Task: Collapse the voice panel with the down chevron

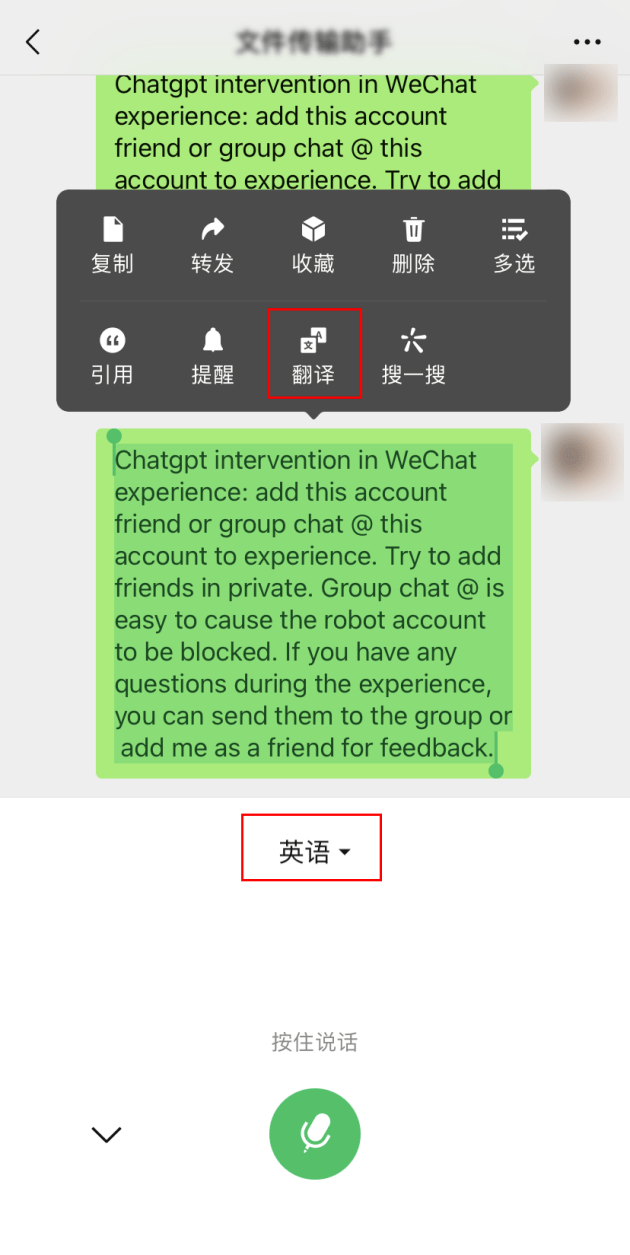Action: (x=106, y=1134)
